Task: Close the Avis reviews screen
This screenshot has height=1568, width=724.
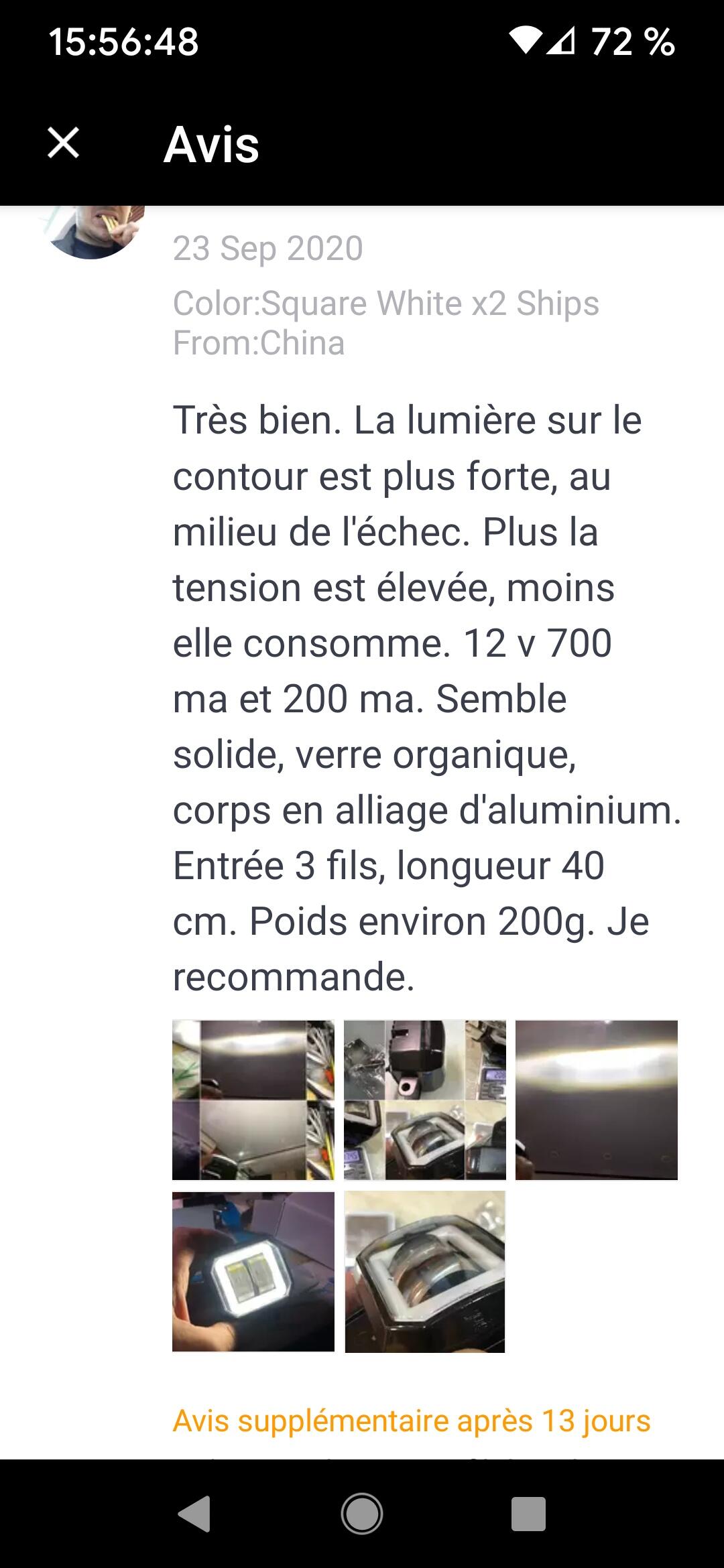Action: pyautogui.click(x=64, y=143)
